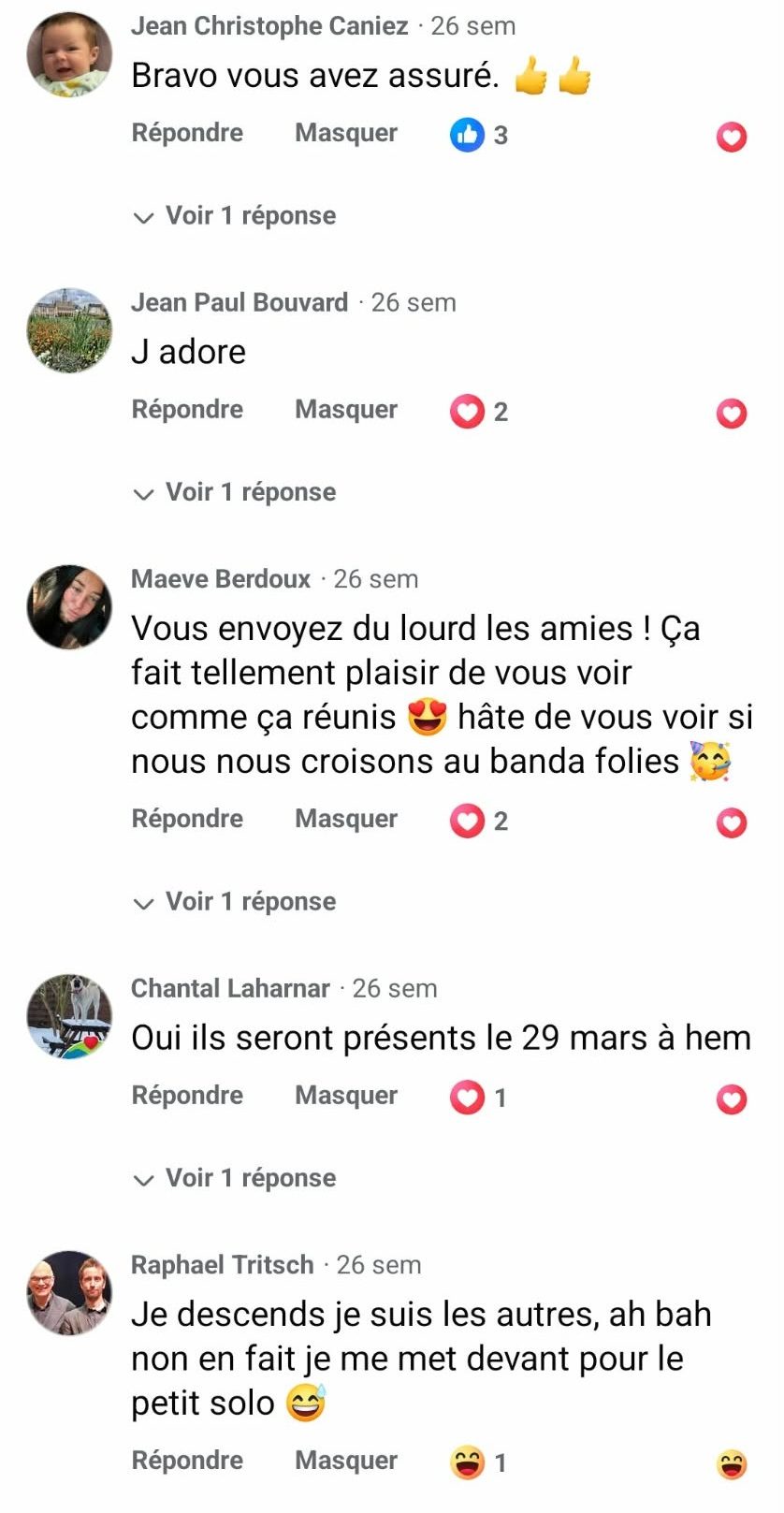The width and height of the screenshot is (784, 1513).
Task: Hide Jean Paul Bouvard's comment
Action: (x=346, y=410)
